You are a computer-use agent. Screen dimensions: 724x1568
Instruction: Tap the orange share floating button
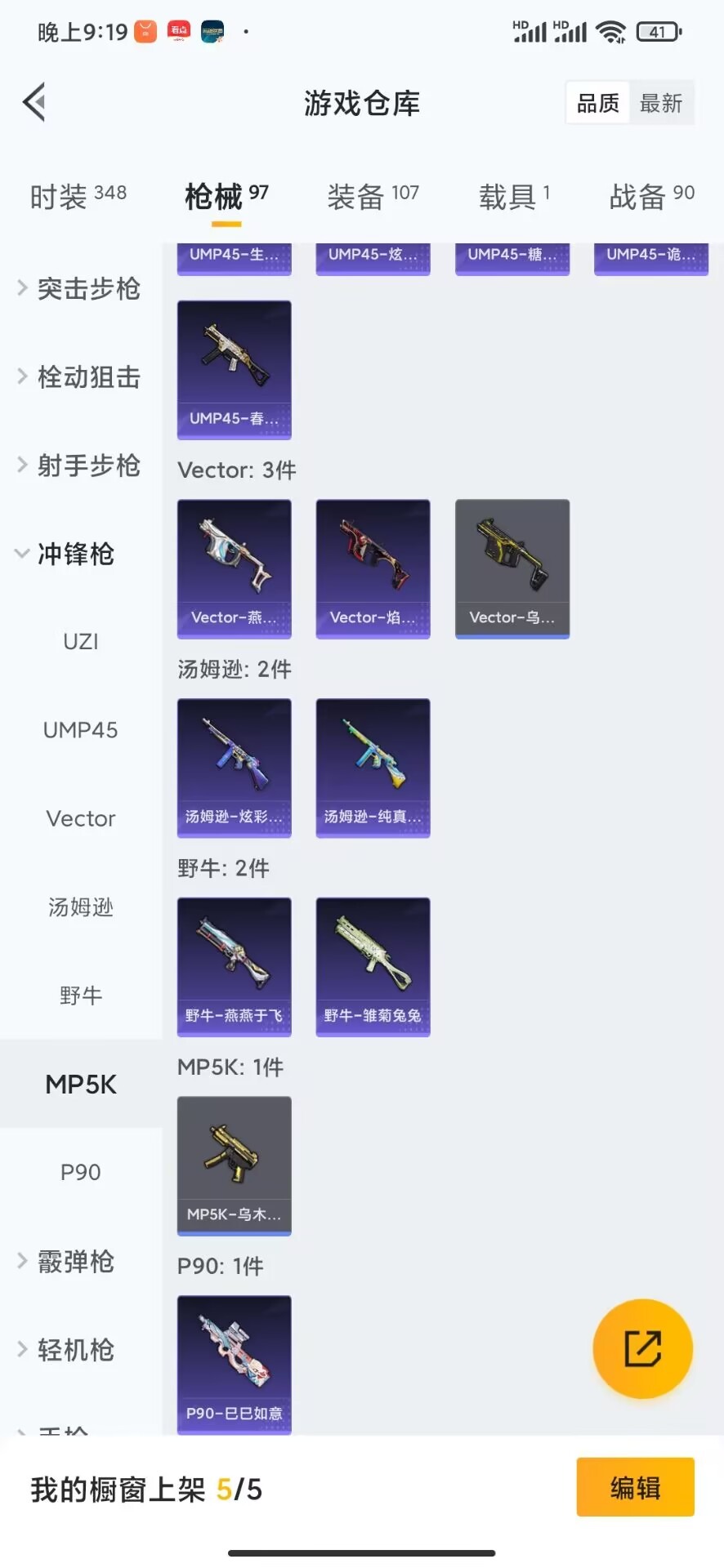tap(642, 1348)
